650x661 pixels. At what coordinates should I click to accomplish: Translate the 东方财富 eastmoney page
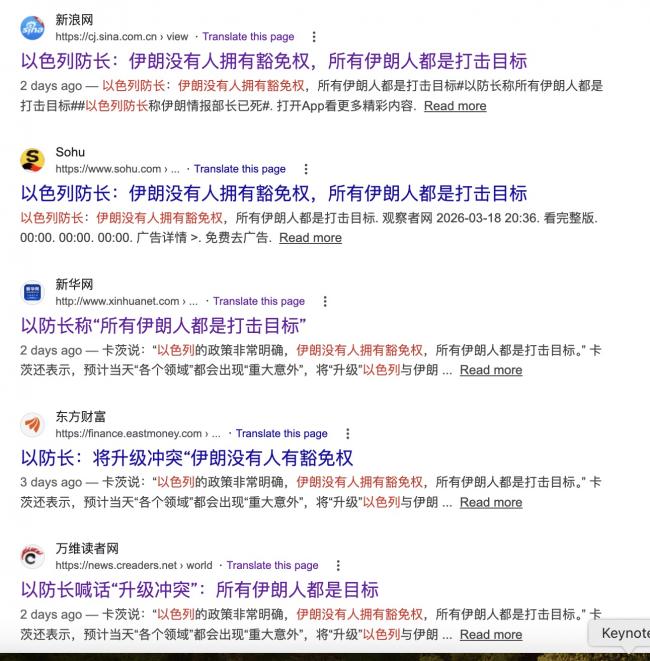[282, 434]
